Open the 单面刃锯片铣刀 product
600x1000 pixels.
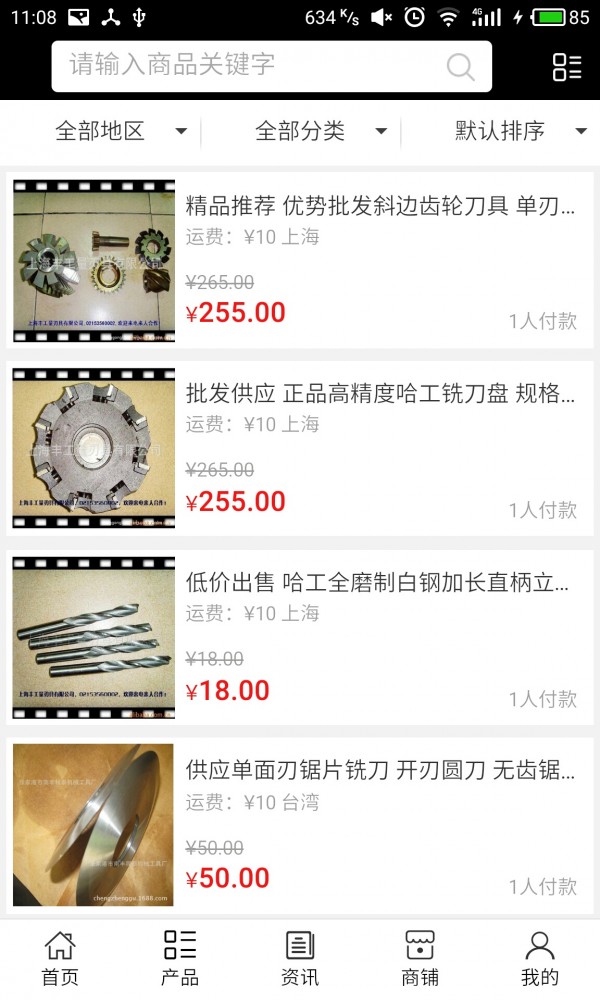(380, 770)
